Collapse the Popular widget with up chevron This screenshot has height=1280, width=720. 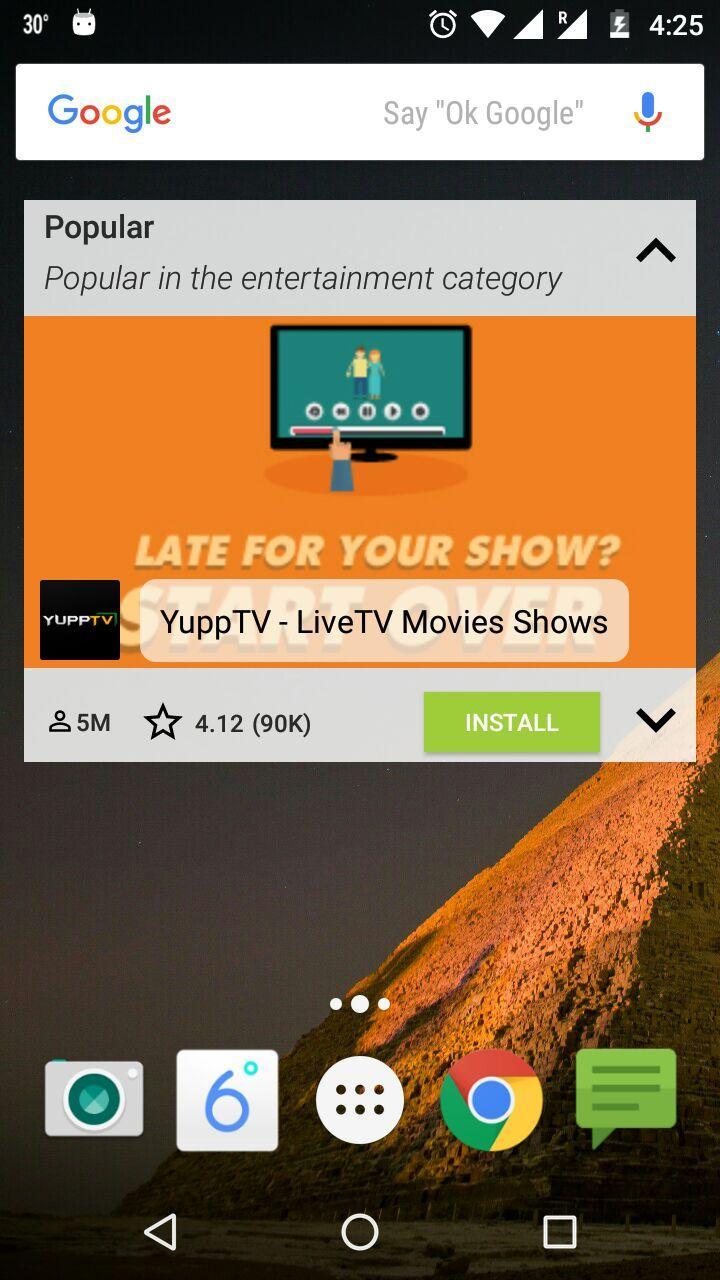655,251
